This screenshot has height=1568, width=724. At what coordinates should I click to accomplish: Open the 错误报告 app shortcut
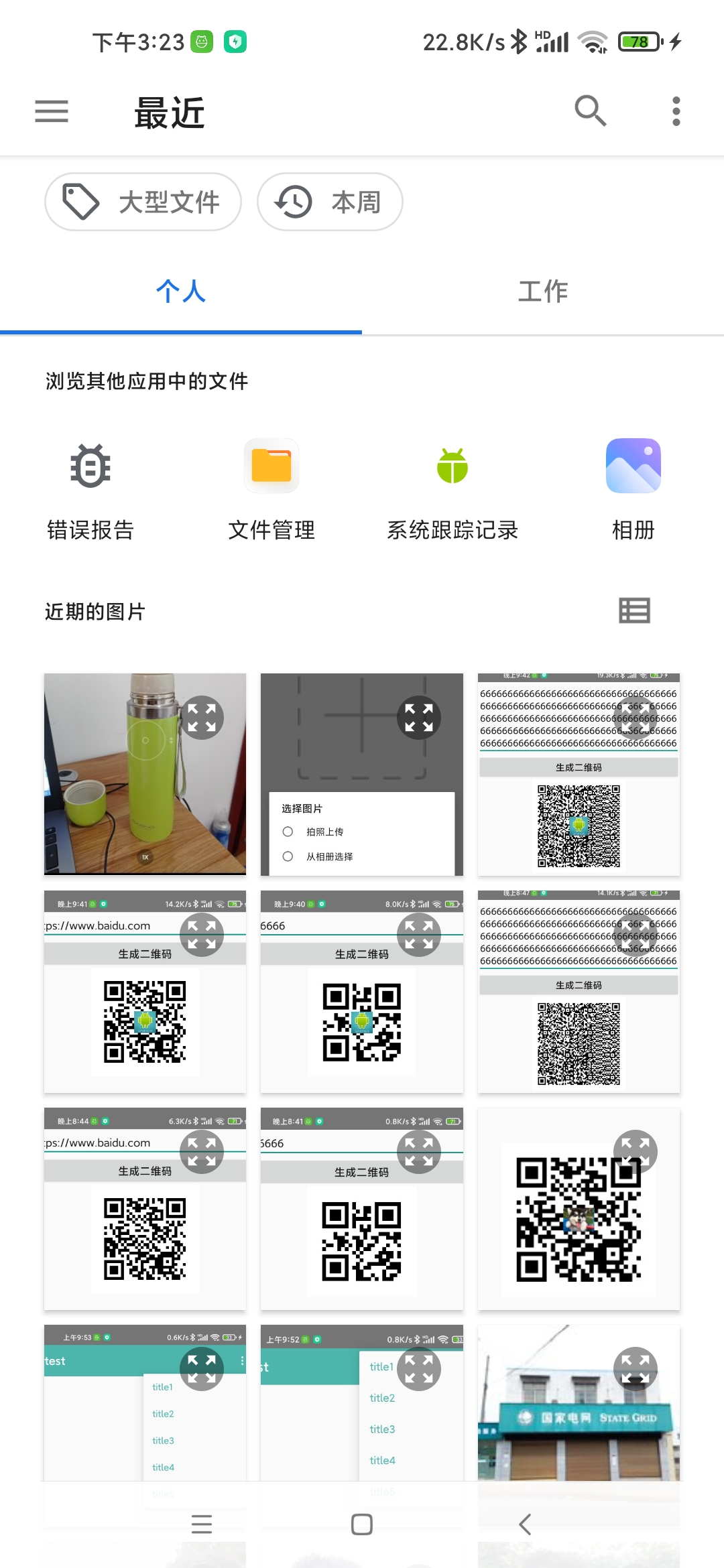90,489
